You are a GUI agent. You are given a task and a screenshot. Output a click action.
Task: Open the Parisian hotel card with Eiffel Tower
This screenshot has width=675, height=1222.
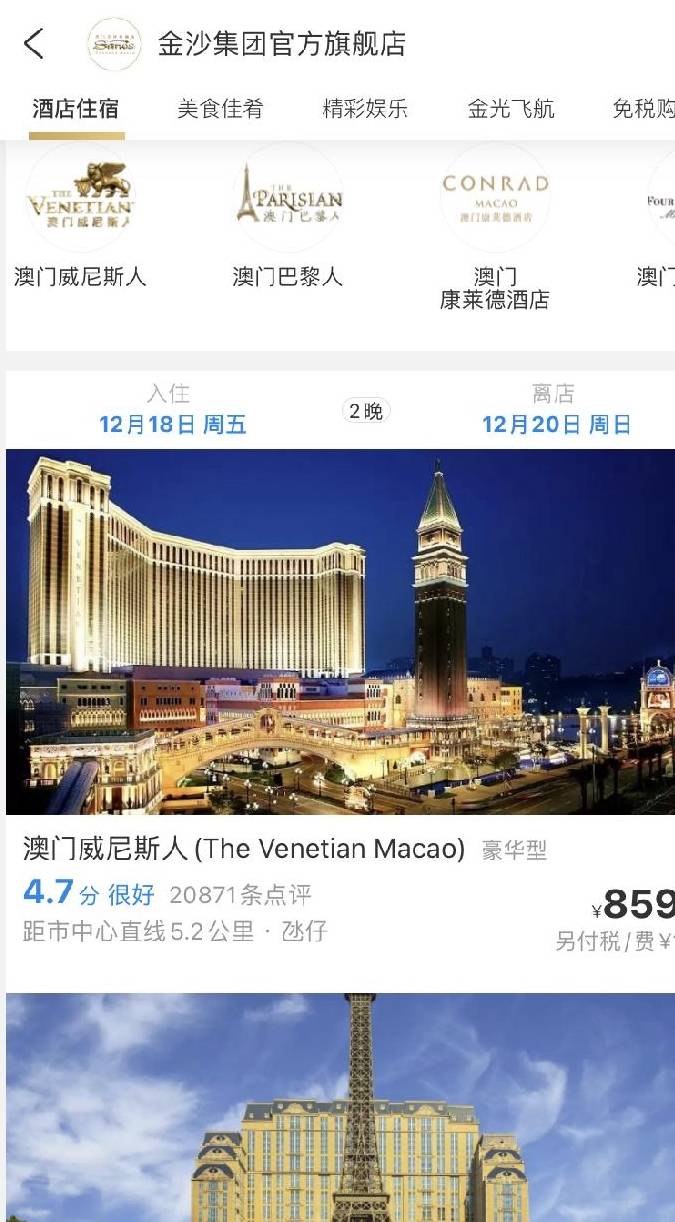coord(340,1107)
